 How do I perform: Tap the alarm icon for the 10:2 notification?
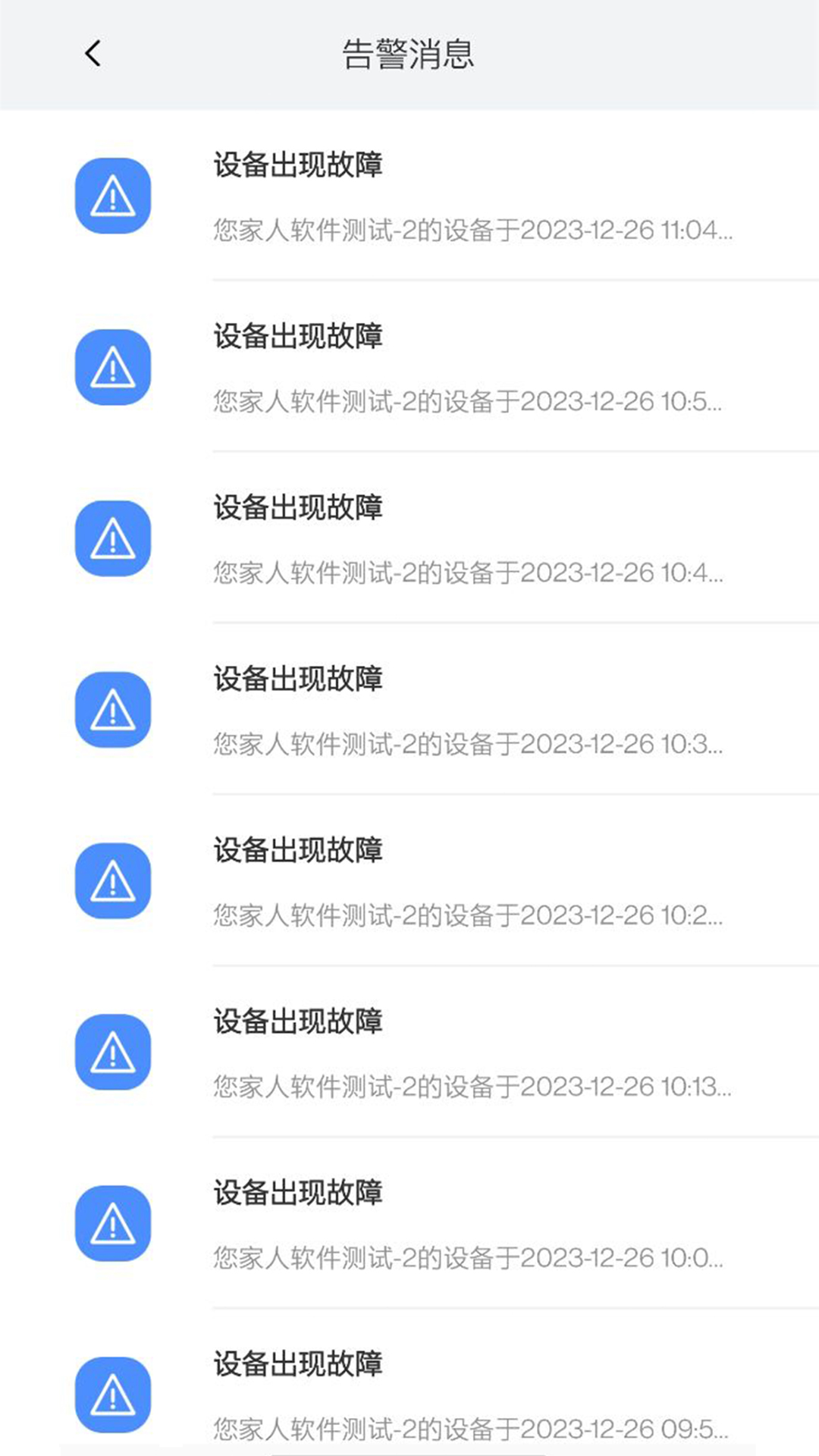coord(113,881)
